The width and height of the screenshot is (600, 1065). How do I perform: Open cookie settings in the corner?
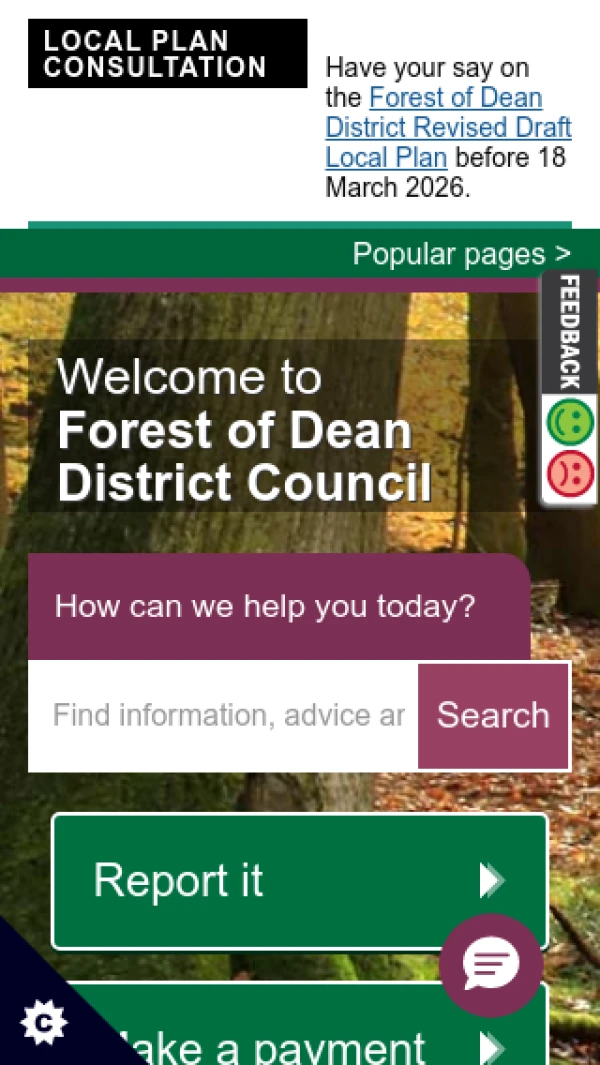43,1023
